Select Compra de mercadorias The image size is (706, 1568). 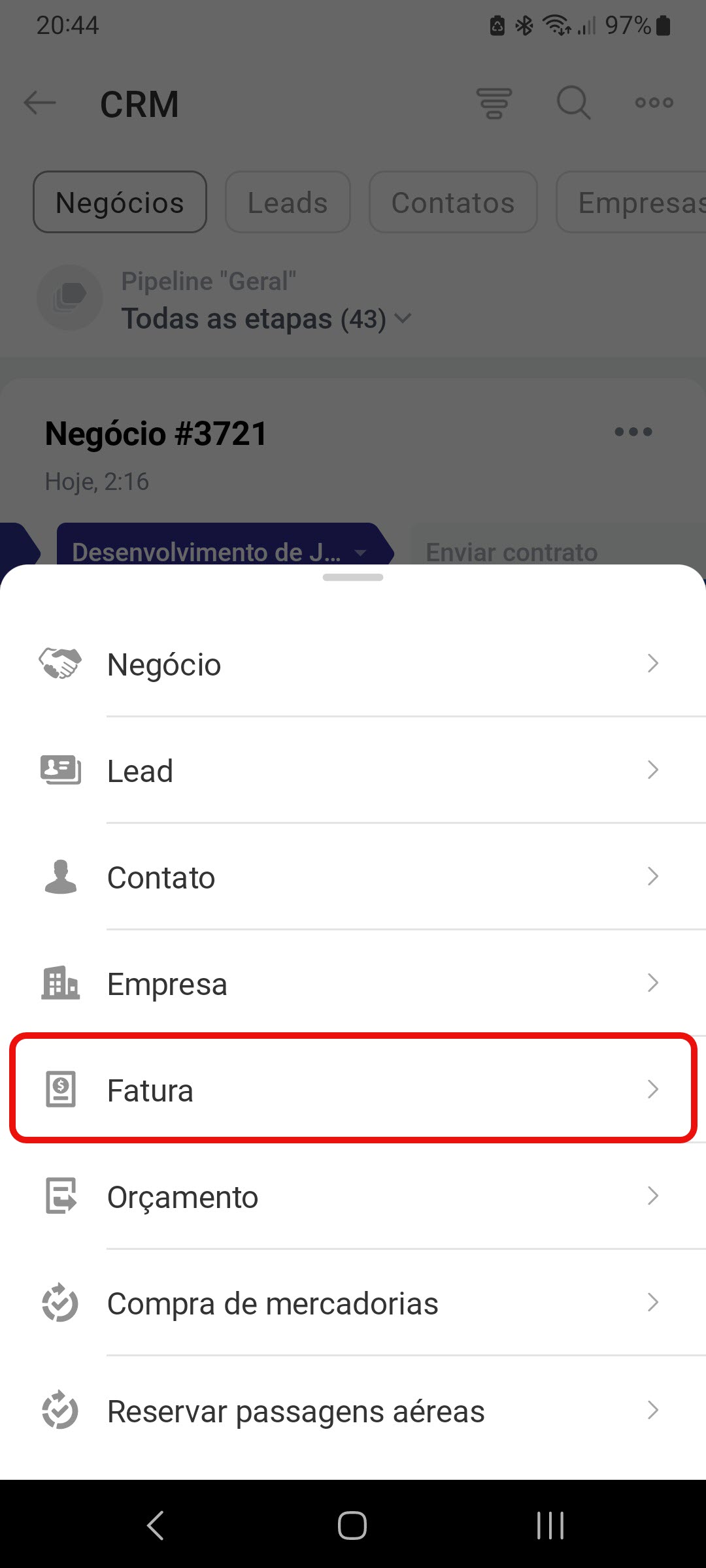click(x=353, y=1303)
